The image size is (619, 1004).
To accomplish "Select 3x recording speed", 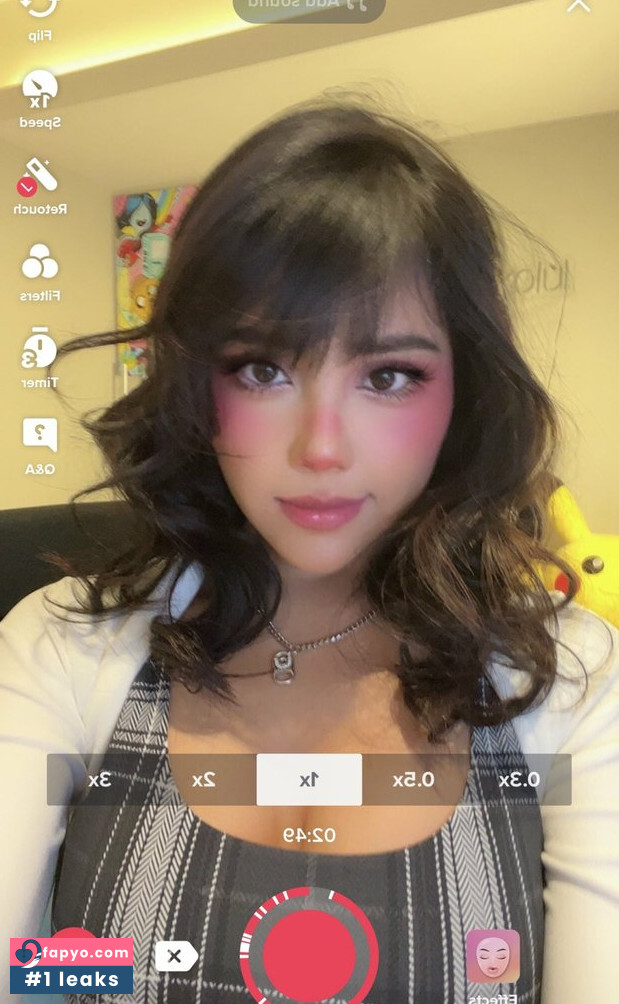I will (99, 779).
